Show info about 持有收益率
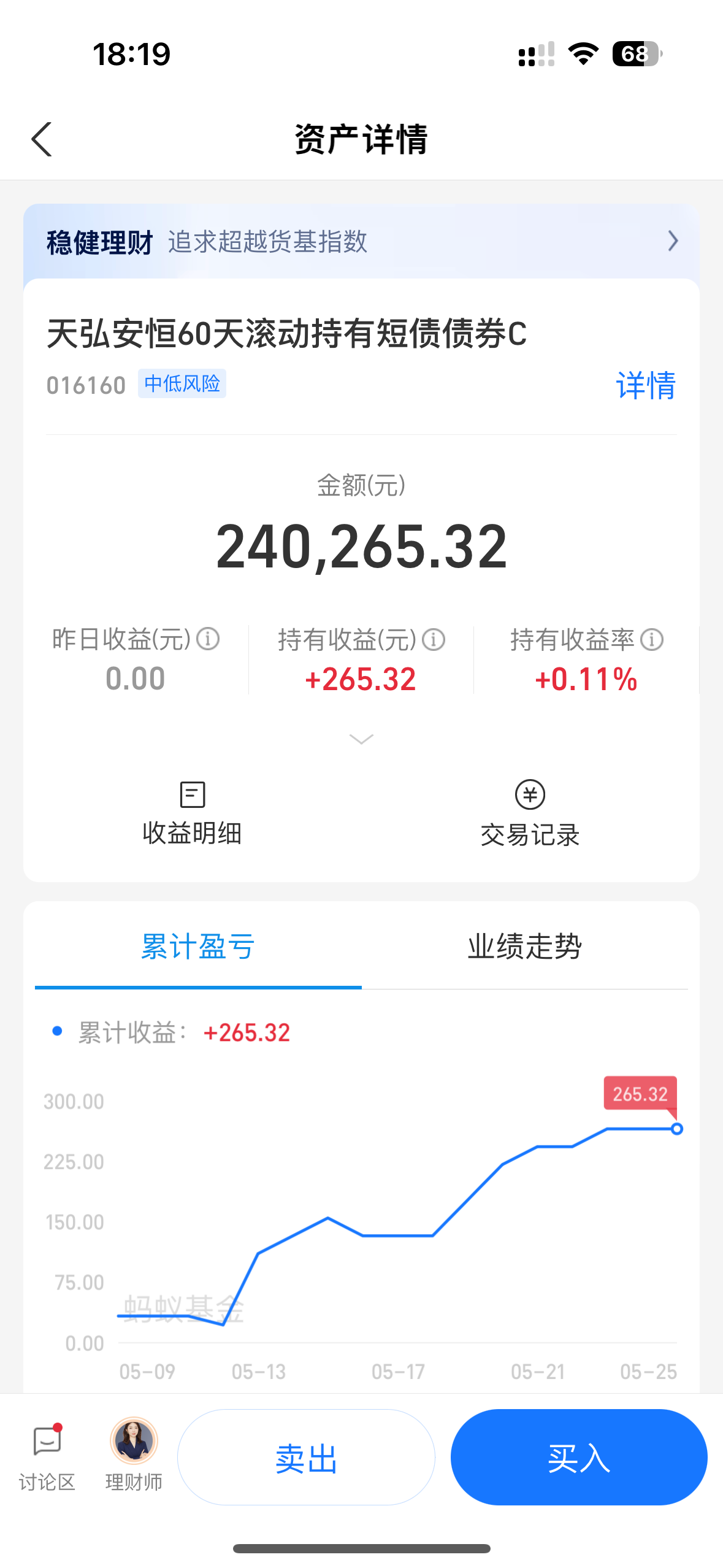 point(652,640)
